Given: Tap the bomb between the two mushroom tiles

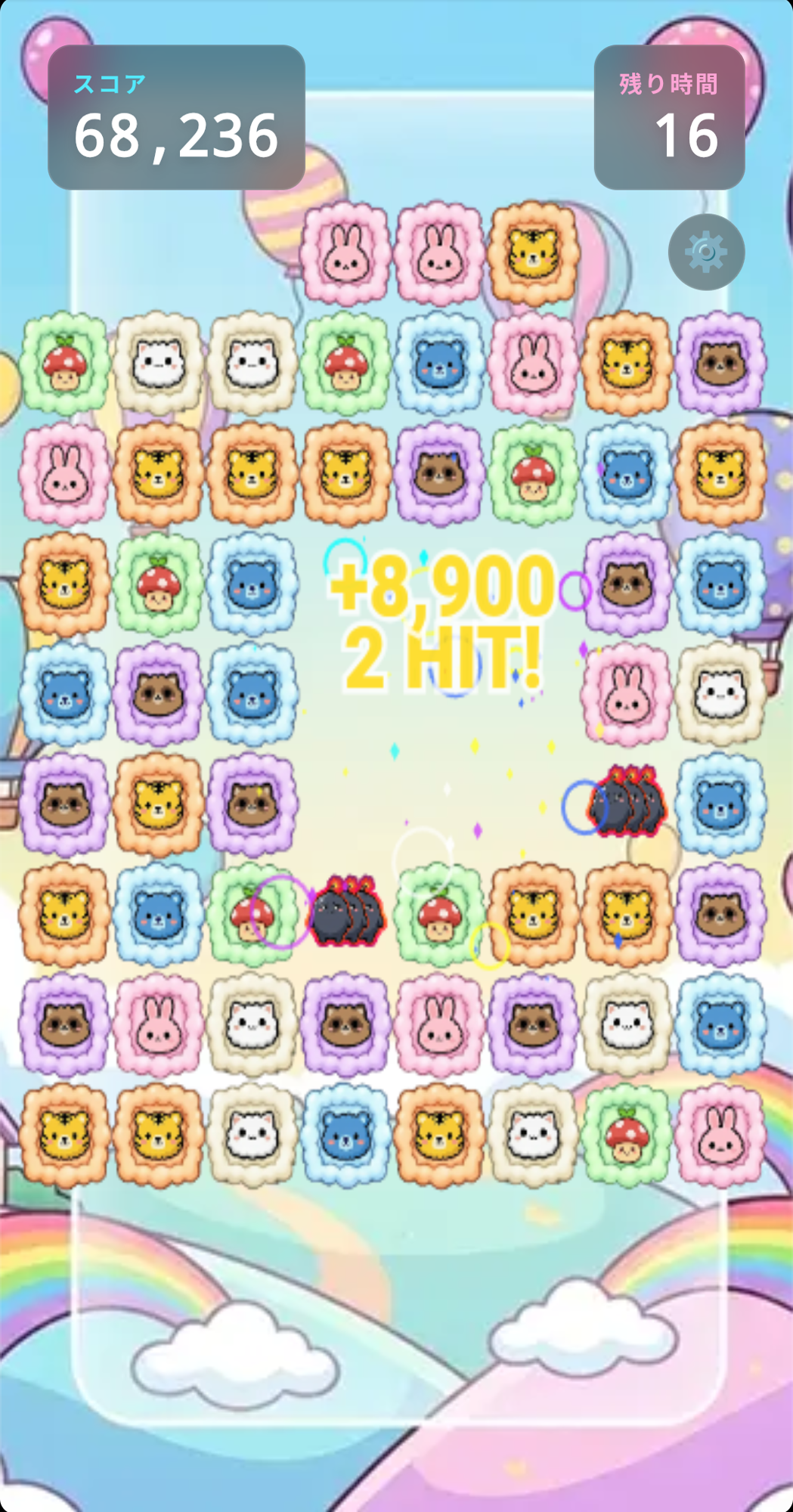Looking at the screenshot, I should coord(346,912).
